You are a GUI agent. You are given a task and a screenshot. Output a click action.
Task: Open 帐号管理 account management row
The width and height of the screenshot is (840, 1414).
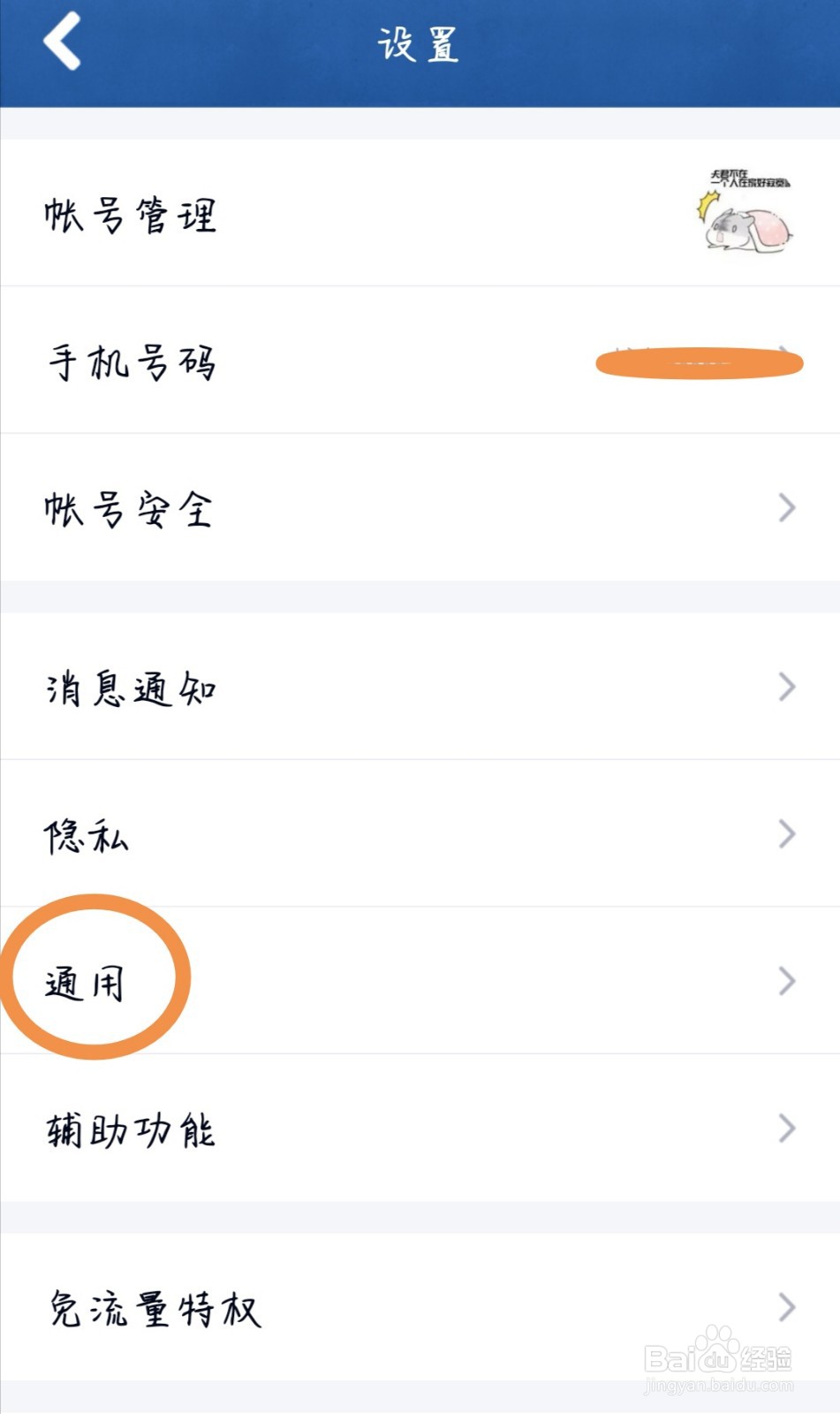[x=420, y=213]
